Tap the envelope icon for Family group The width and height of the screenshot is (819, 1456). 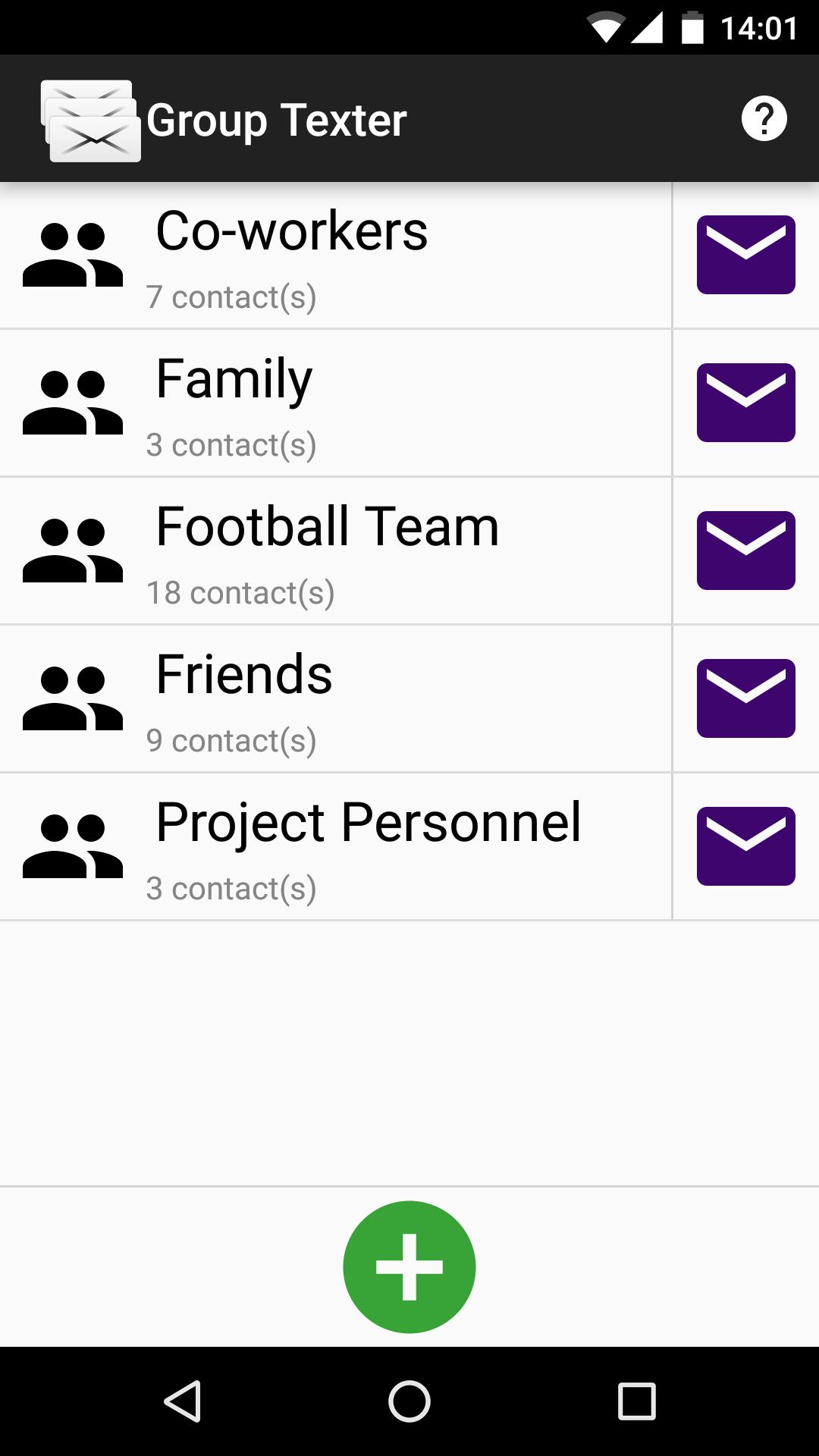[x=745, y=403]
